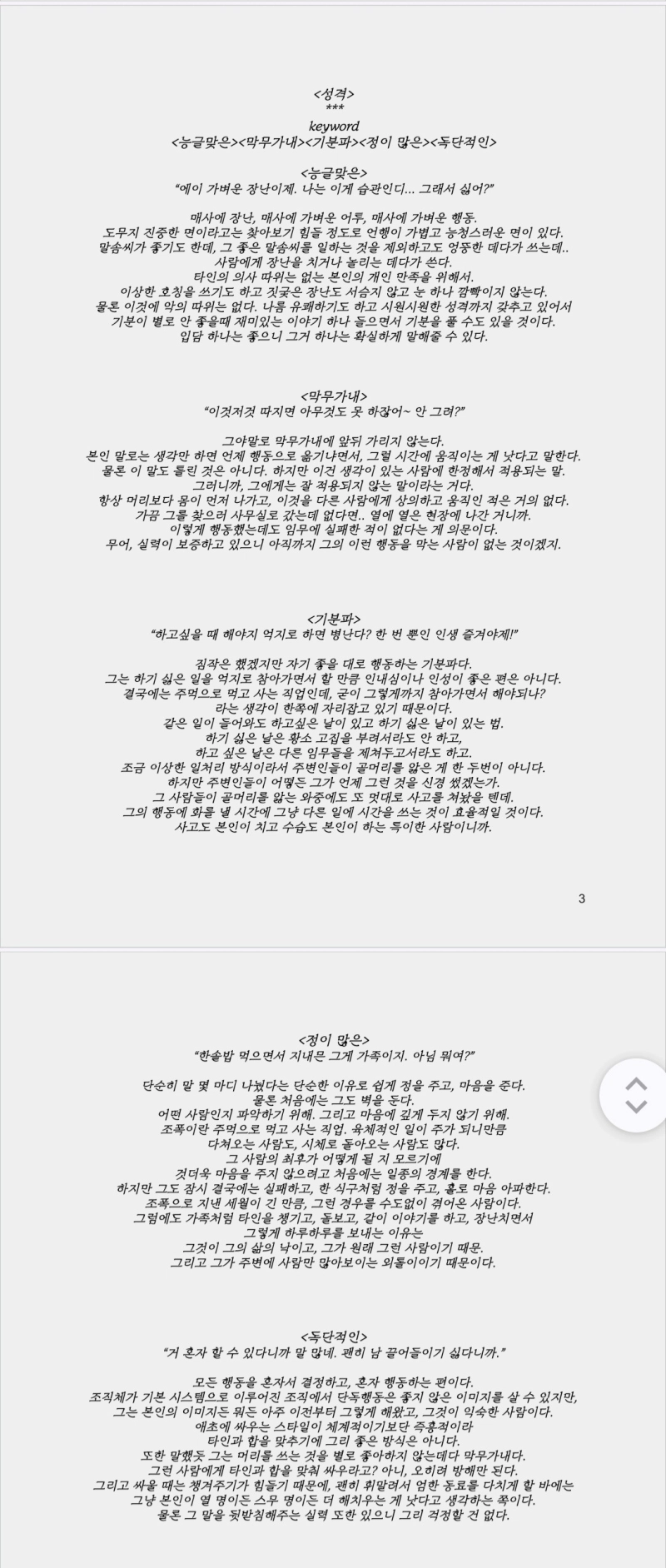The width and height of the screenshot is (666, 1568).
Task: Tap the floating page scroll handle
Action: pos(635,1095)
